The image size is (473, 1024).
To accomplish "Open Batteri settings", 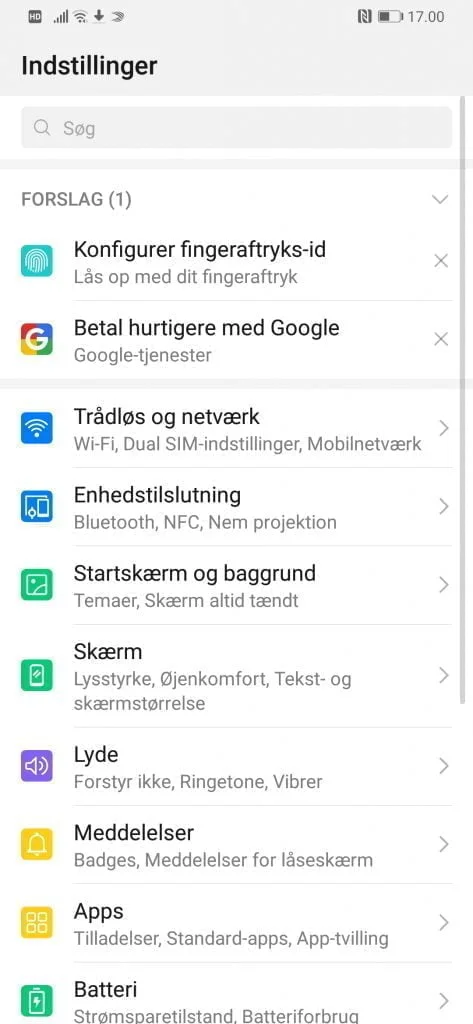I will (236, 993).
